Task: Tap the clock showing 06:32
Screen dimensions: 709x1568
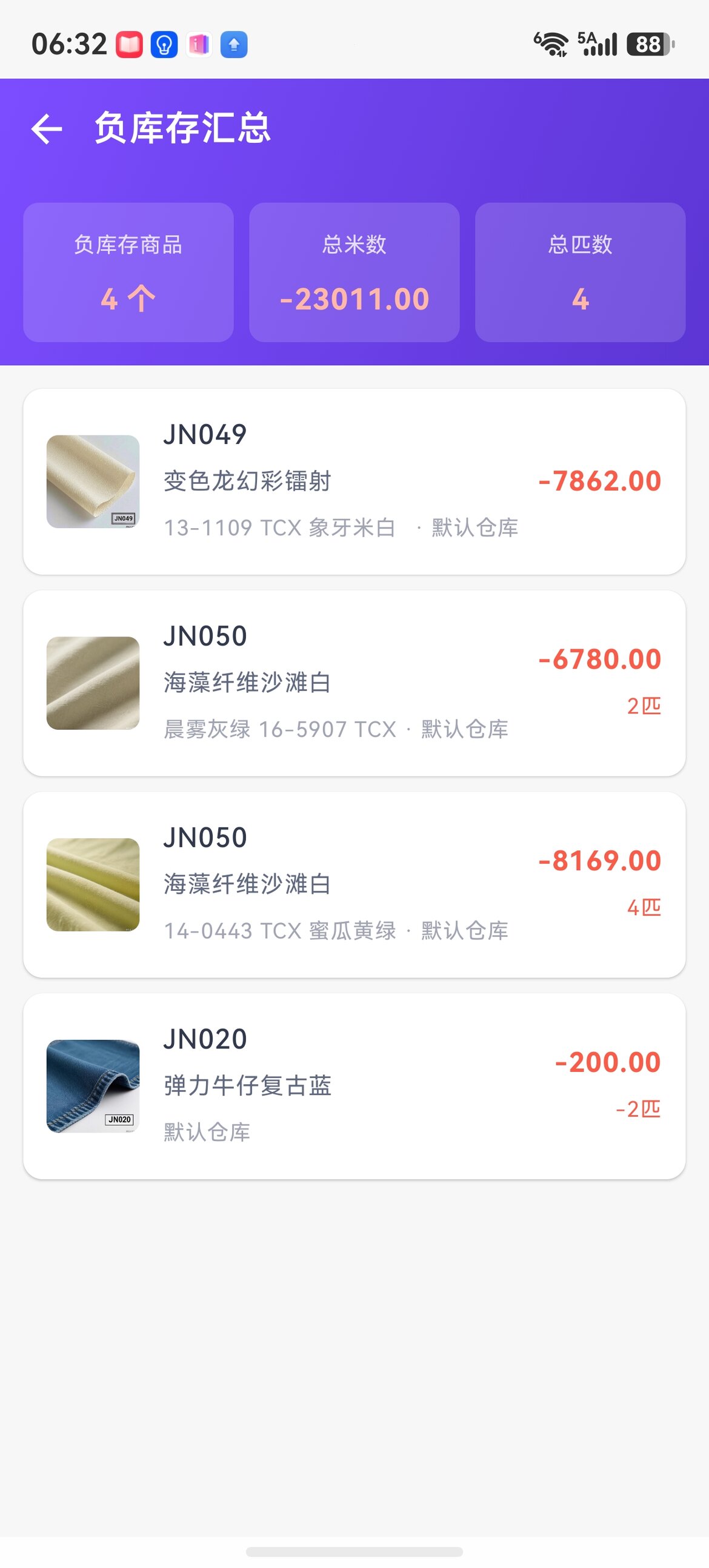Action: [x=69, y=42]
